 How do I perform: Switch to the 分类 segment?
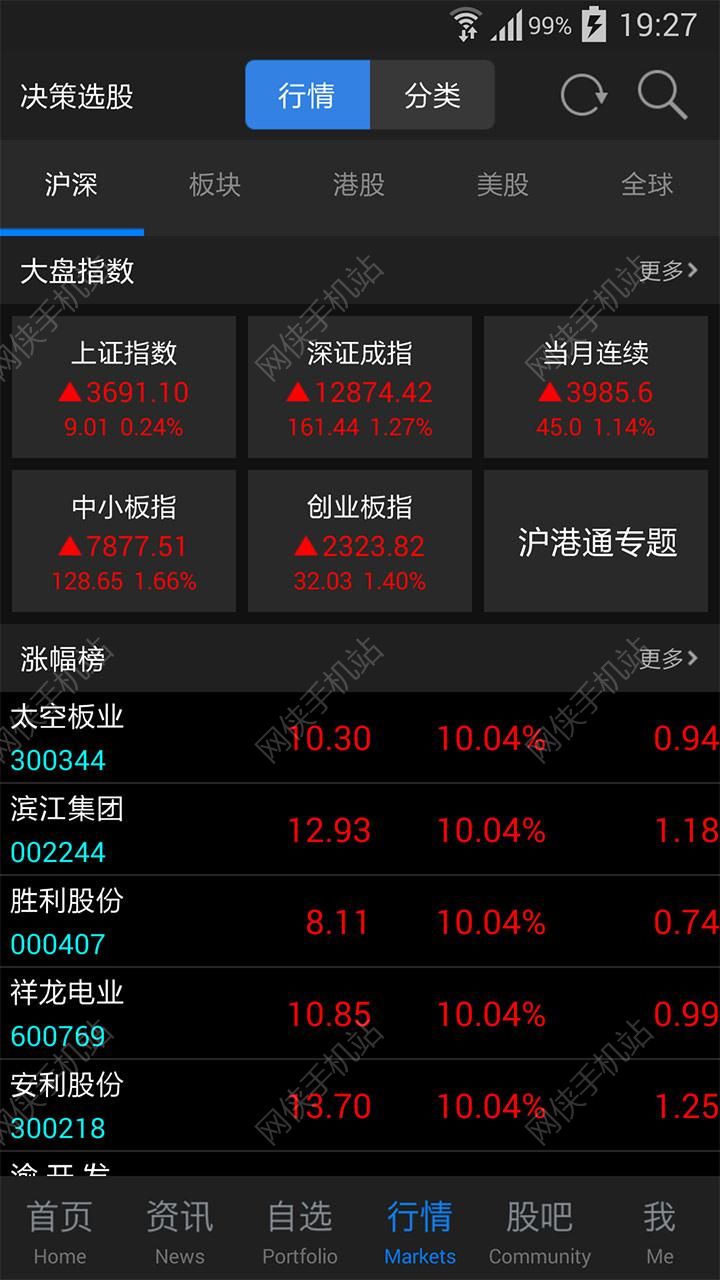[432, 95]
